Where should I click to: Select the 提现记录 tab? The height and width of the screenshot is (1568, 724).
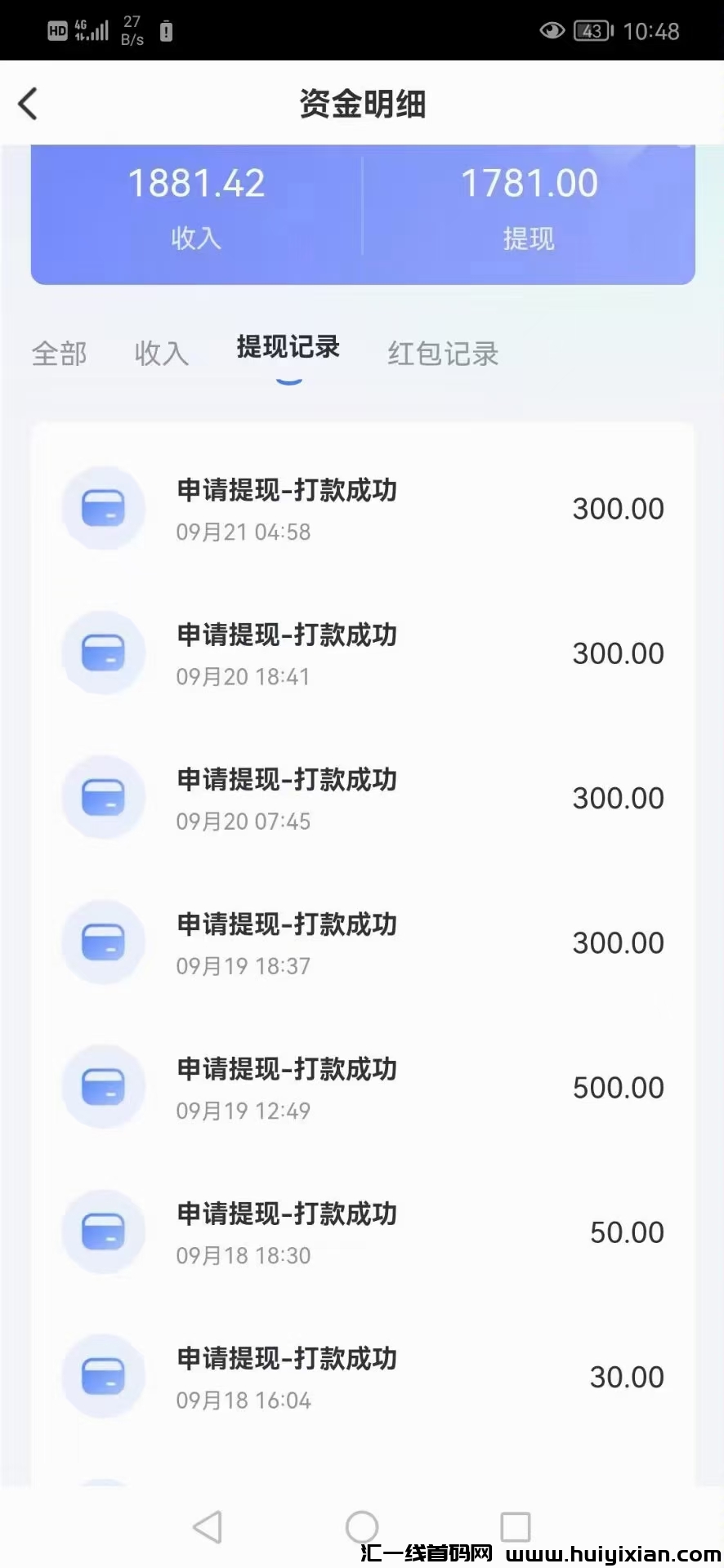click(288, 347)
